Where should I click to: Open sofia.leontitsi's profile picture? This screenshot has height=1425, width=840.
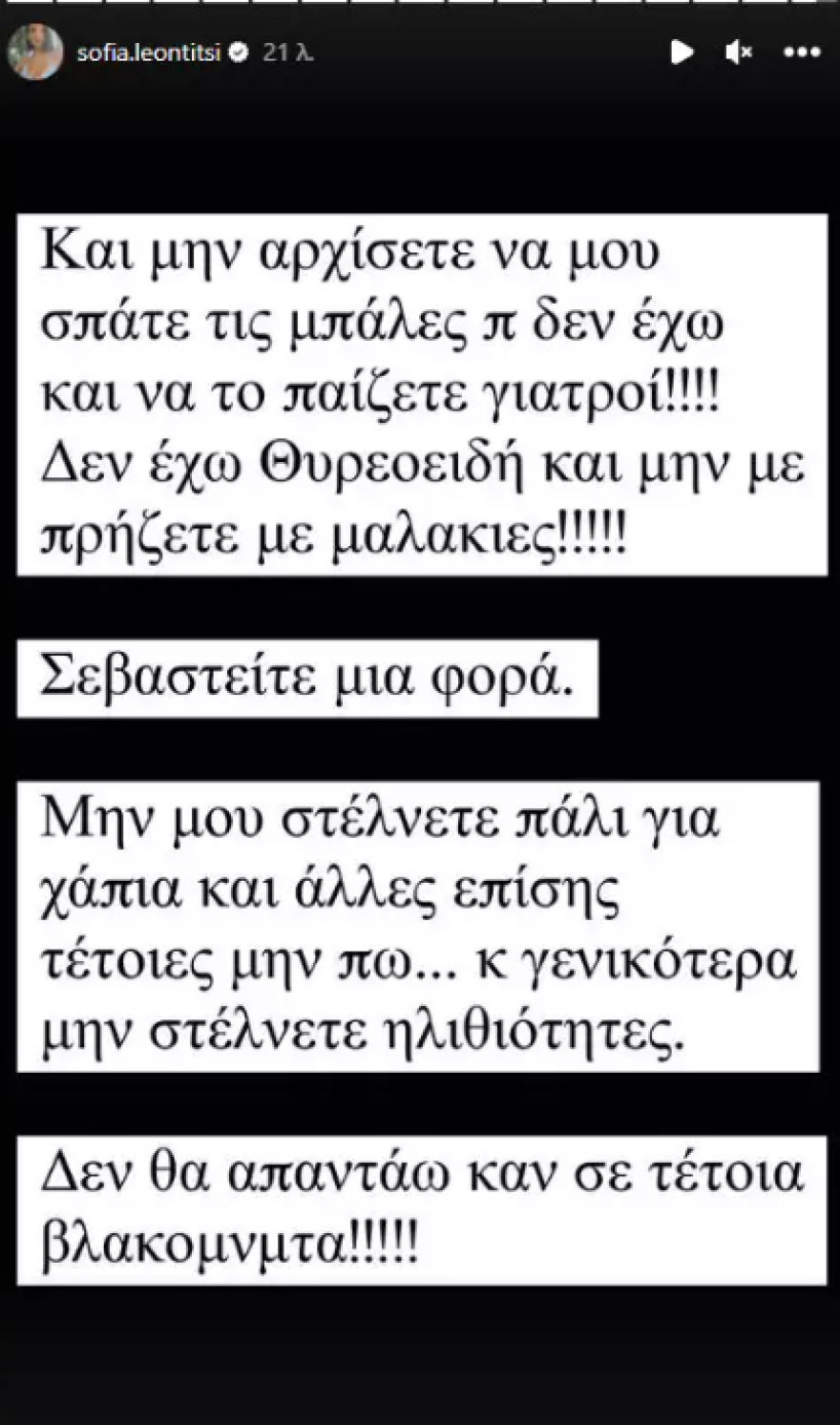(x=35, y=52)
